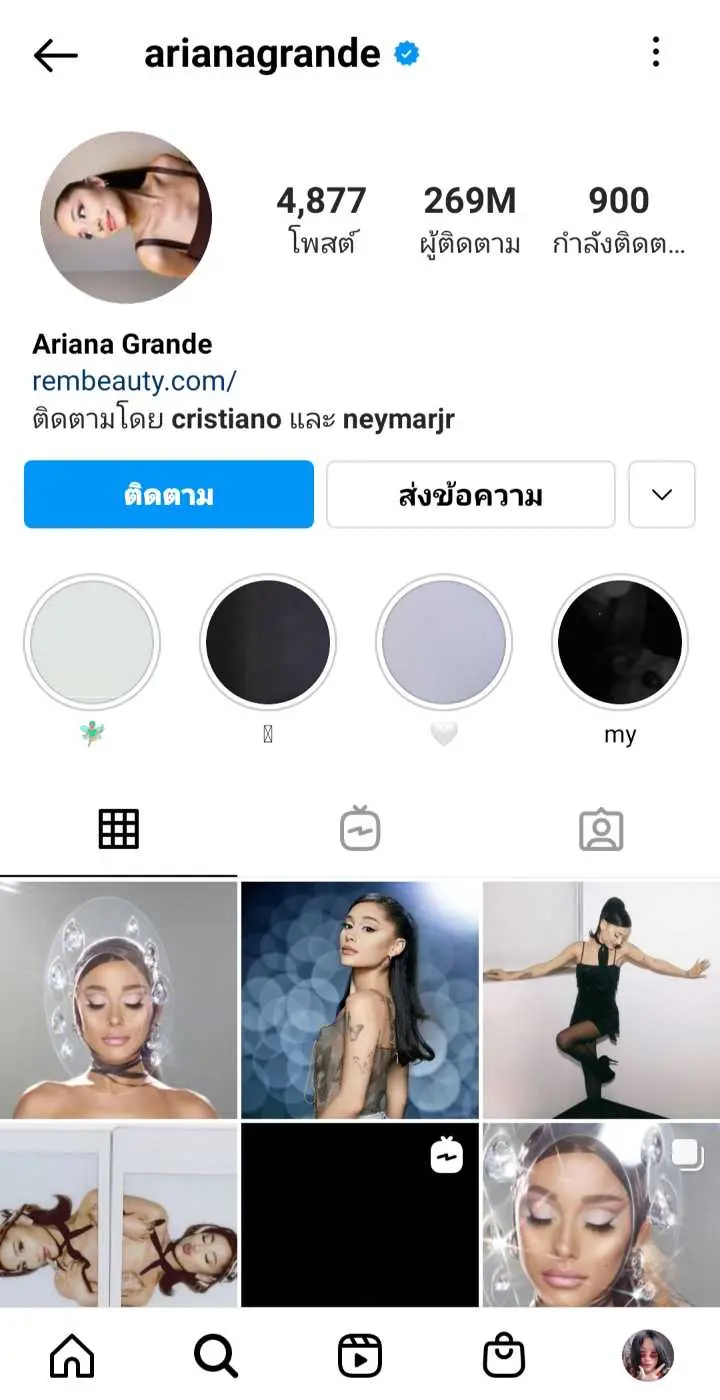This screenshot has height=1400, width=720.
Task: Expand suggested accounts with the chevron button
Action: [661, 494]
